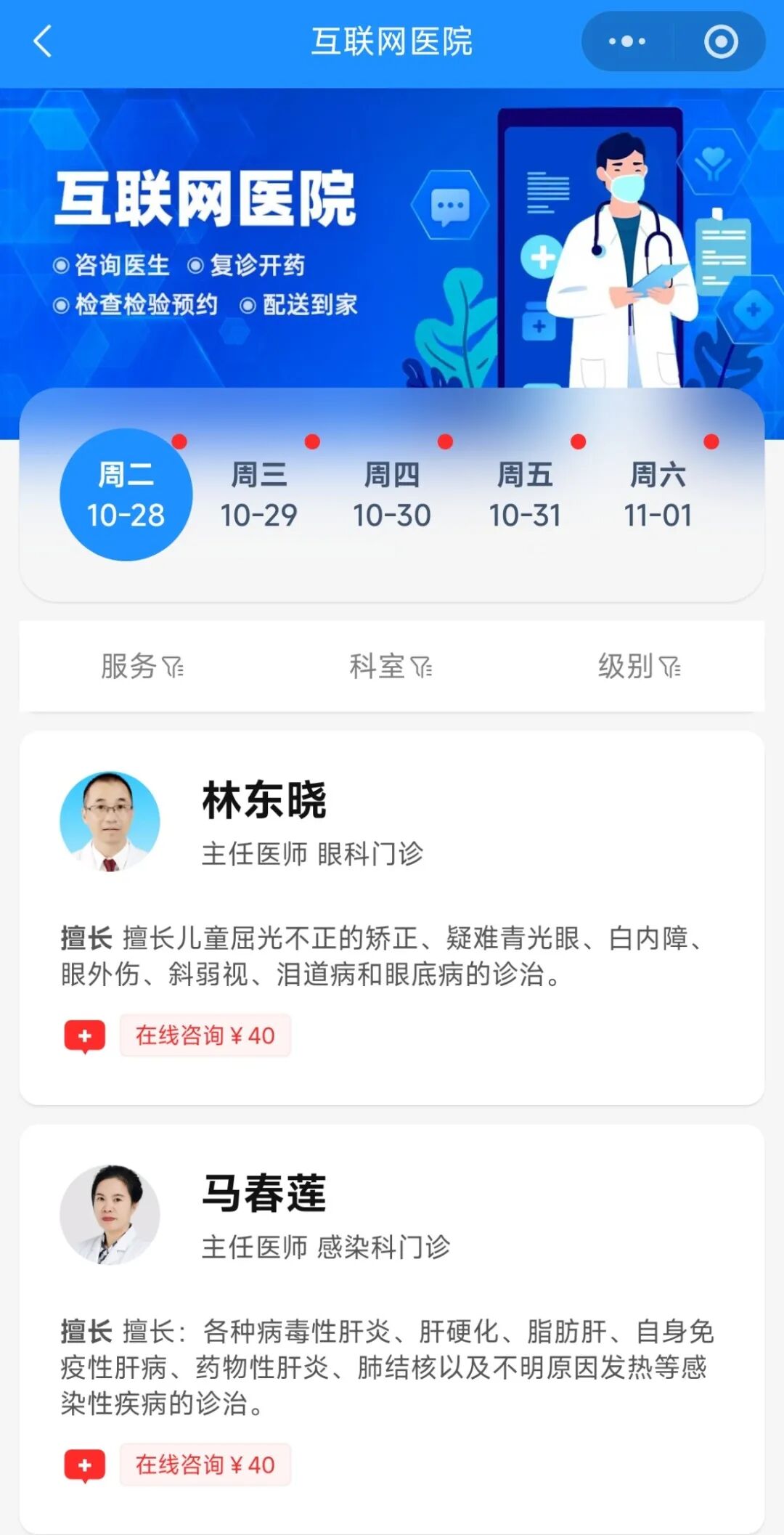This screenshot has width=784, height=1535.
Task: Tap the circular capsule icon top right
Action: 719,42
